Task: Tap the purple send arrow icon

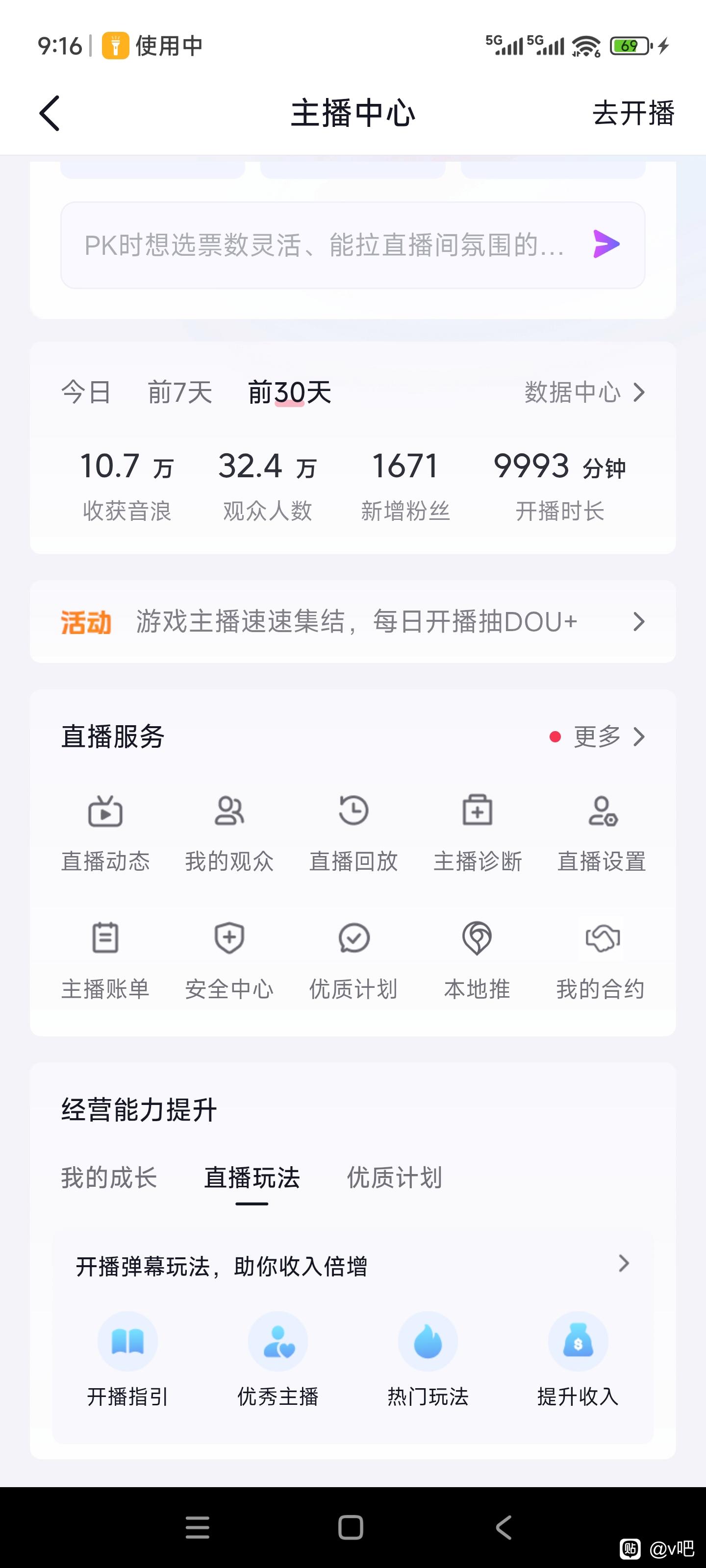Action: point(606,245)
